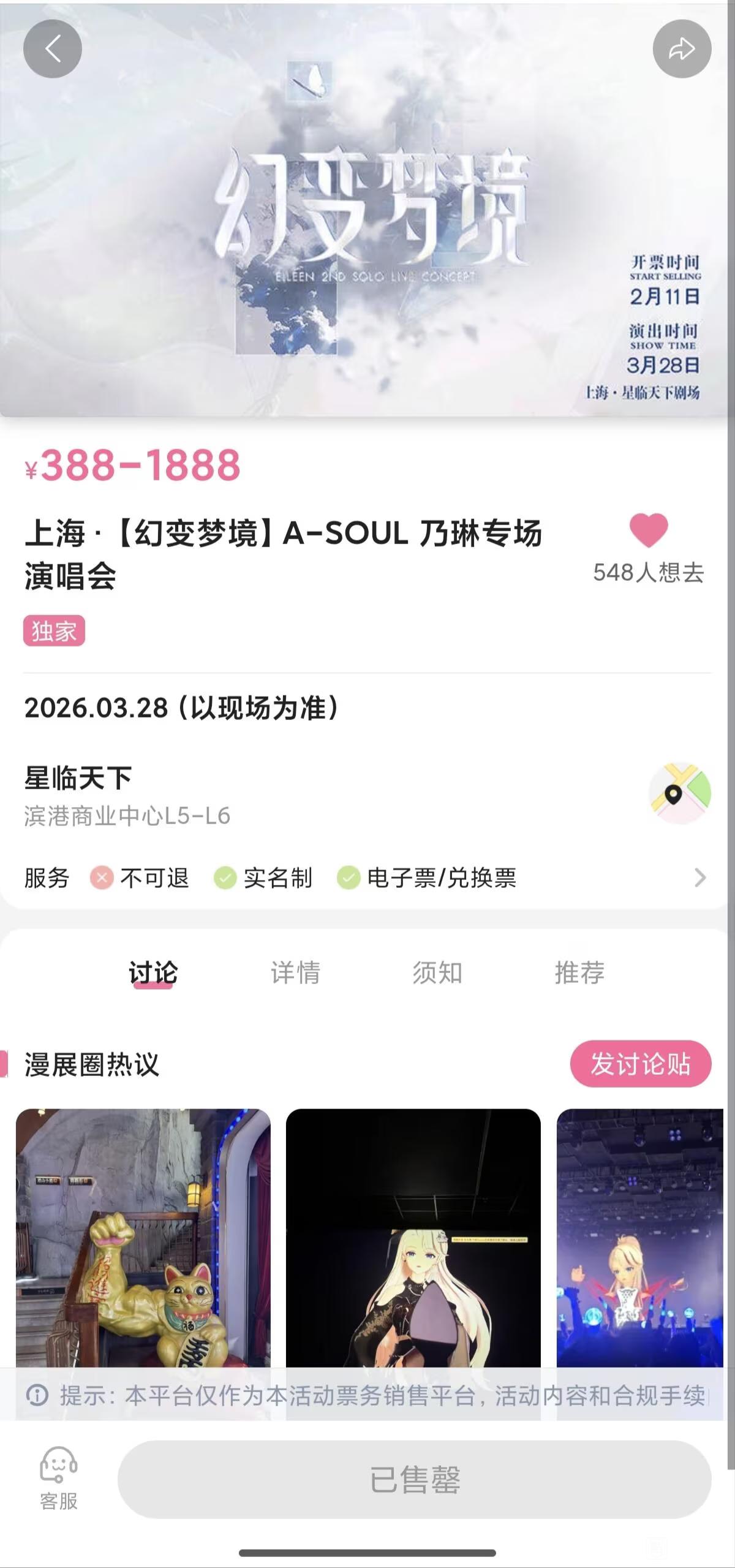Select the 推荐 tab

click(x=579, y=972)
